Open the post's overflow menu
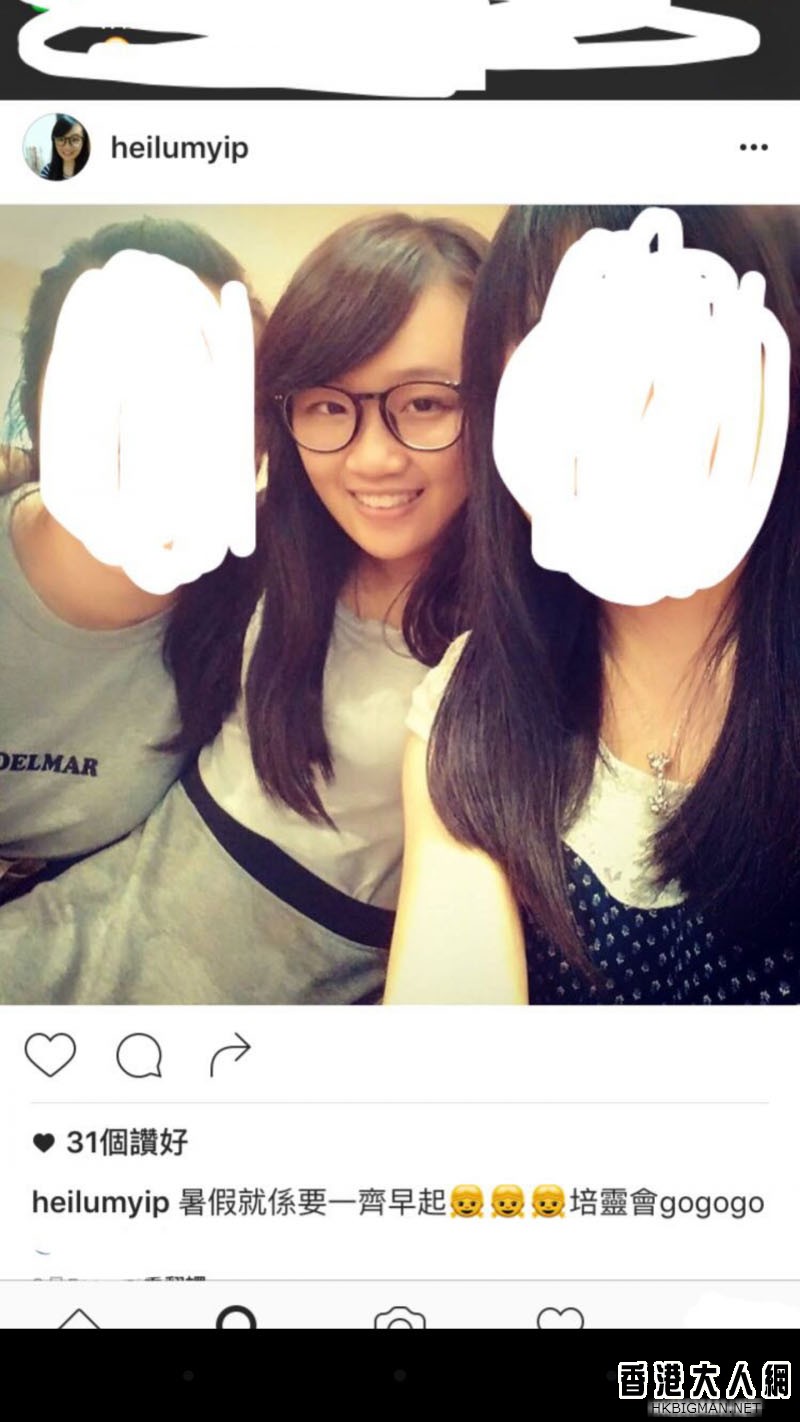Image resolution: width=800 pixels, height=1422 pixels. pyautogui.click(x=753, y=147)
